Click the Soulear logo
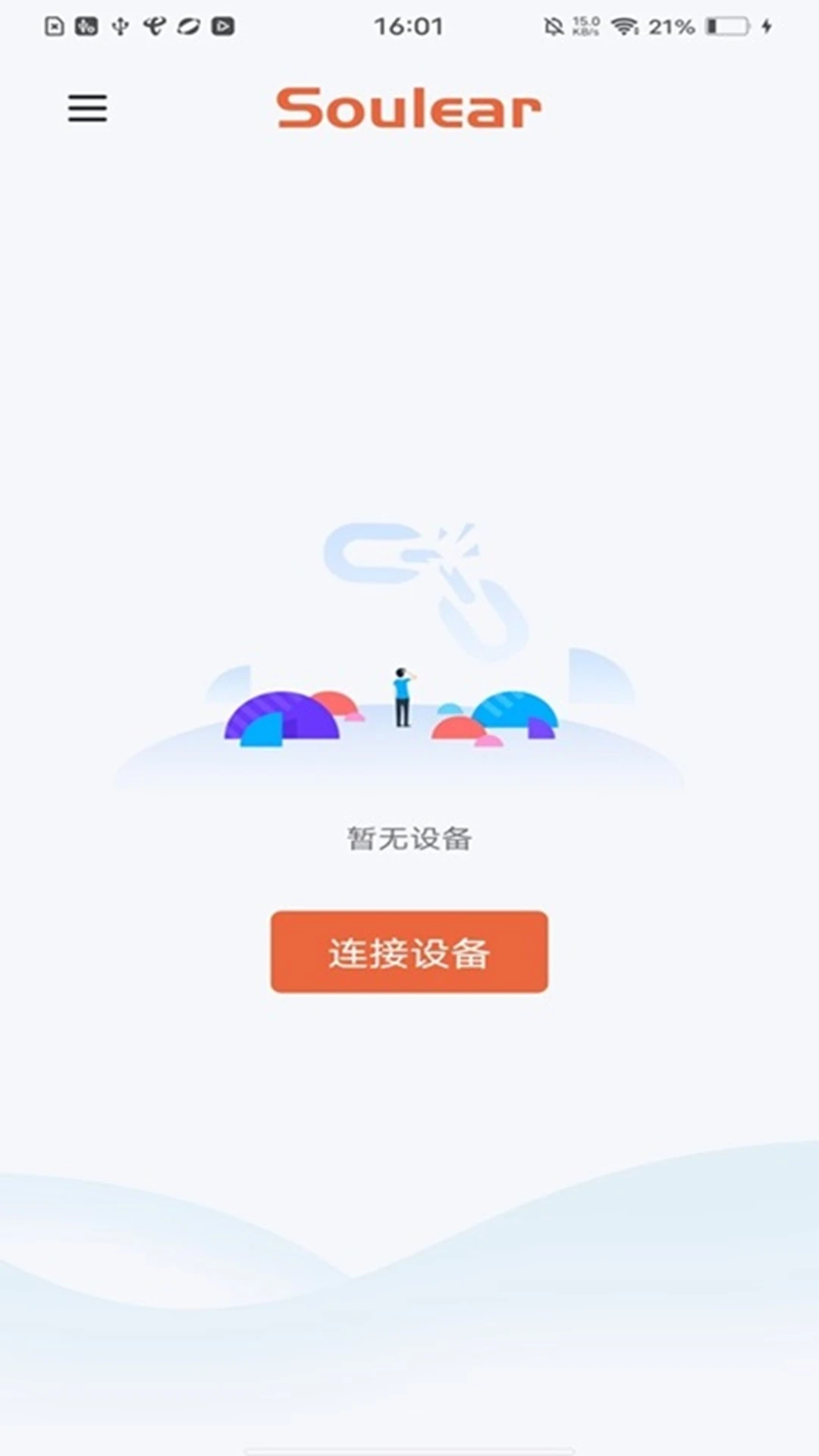This screenshot has width=819, height=1456. (x=408, y=108)
